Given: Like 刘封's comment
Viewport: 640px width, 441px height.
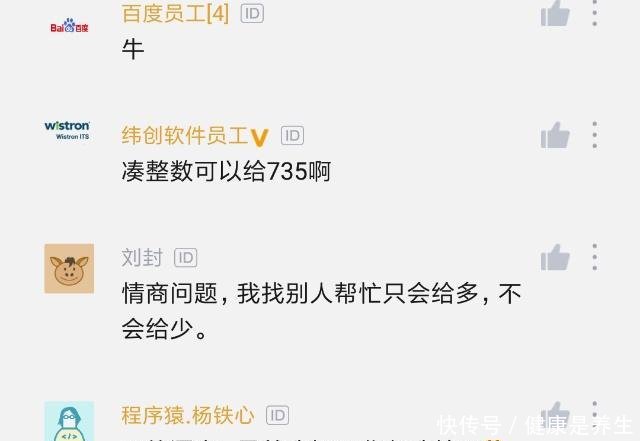Looking at the screenshot, I should tap(555, 259).
